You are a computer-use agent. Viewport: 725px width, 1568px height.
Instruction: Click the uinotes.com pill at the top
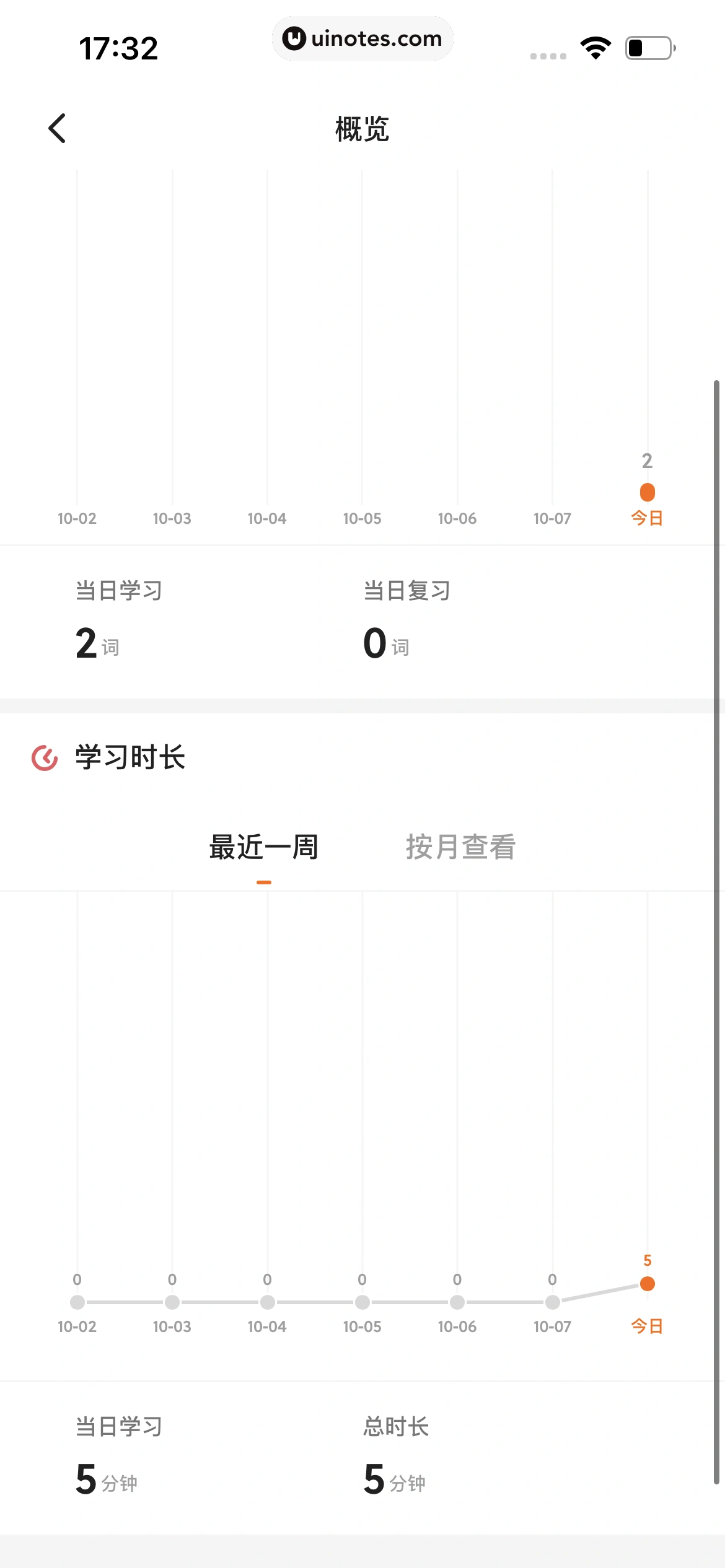(362, 38)
